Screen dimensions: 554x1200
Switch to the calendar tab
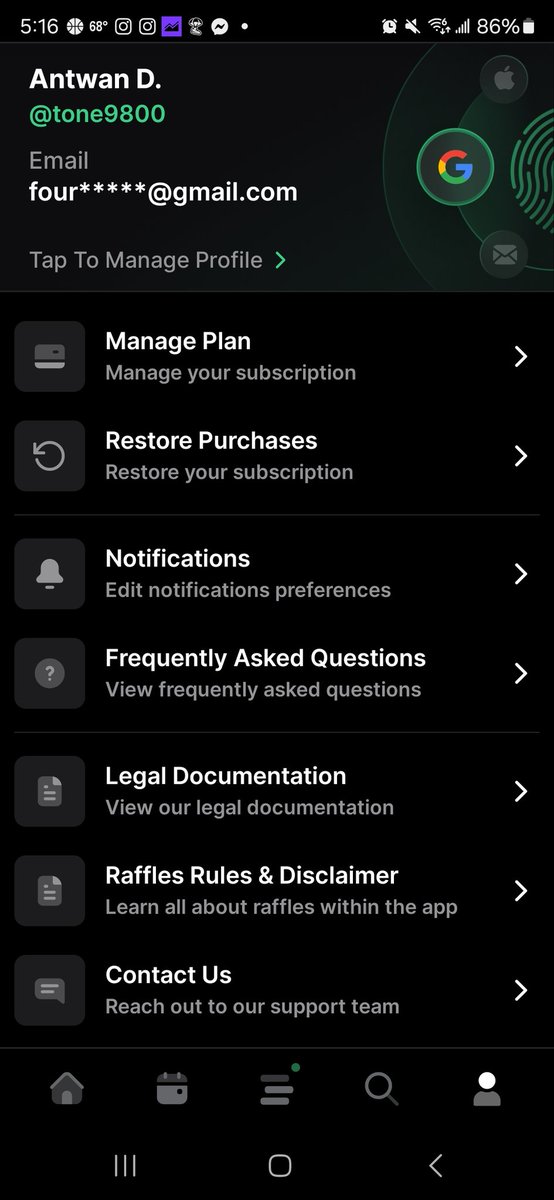pos(172,1088)
